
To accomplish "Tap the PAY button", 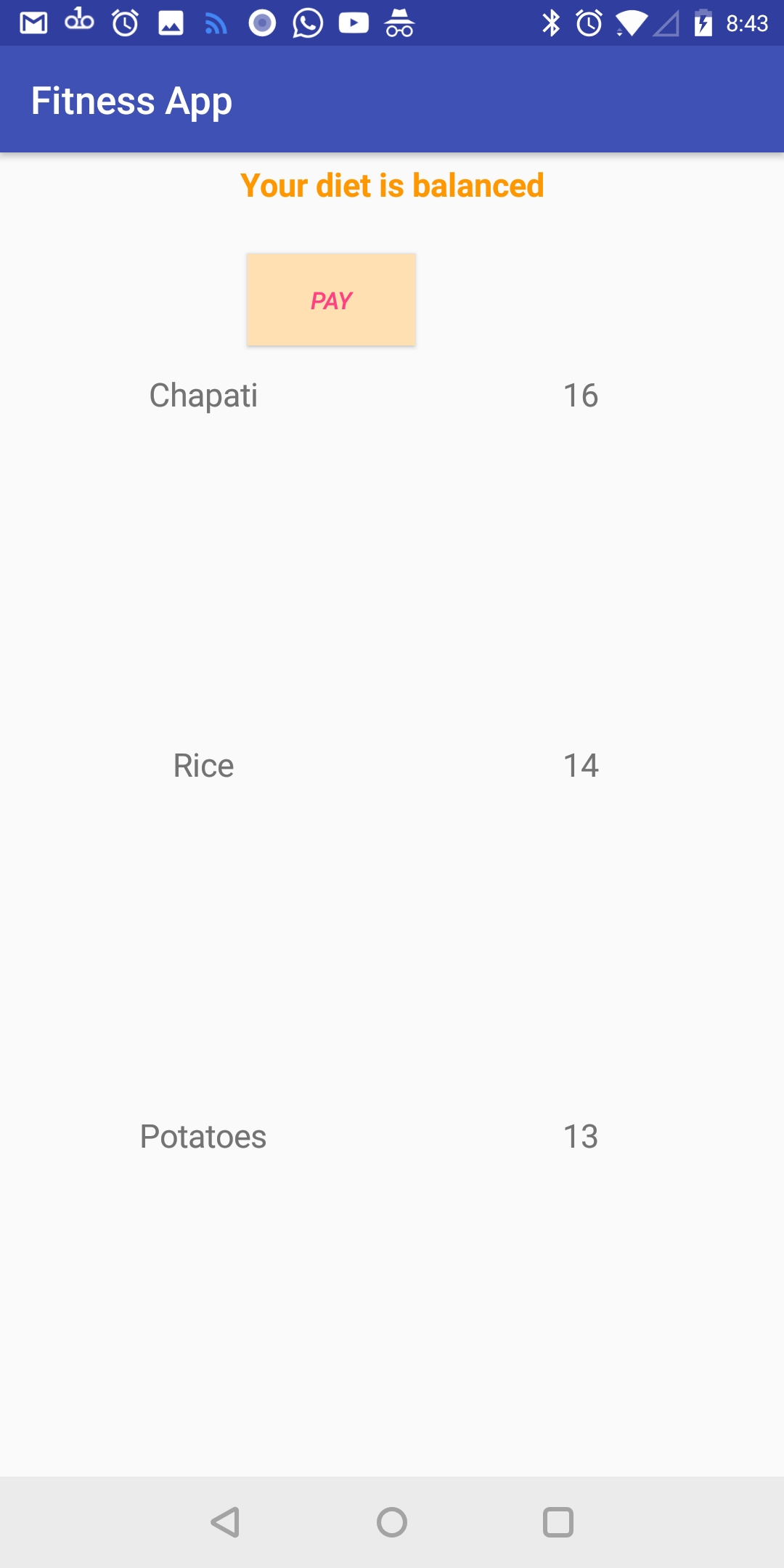I will (331, 300).
